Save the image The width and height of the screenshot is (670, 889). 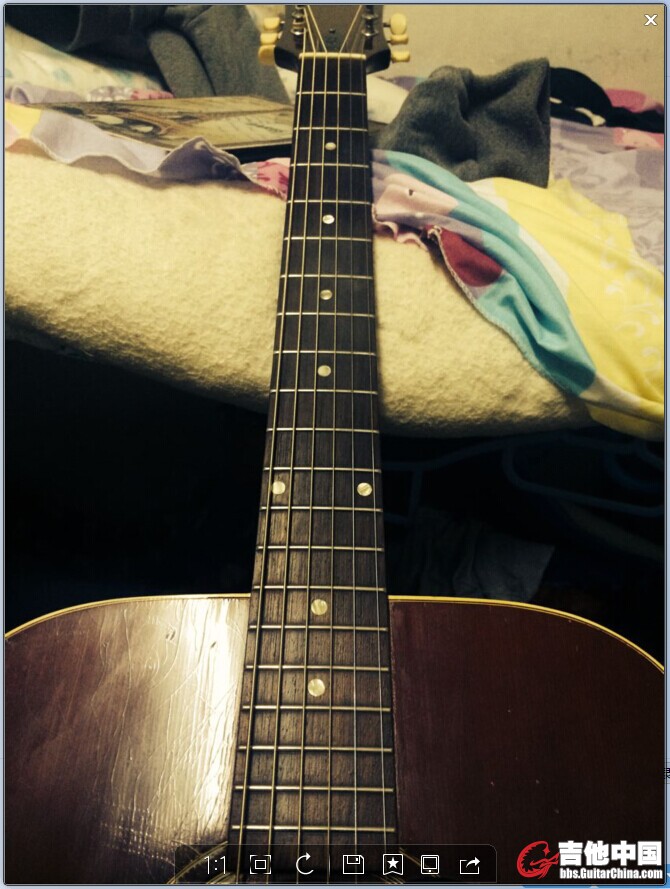(353, 865)
